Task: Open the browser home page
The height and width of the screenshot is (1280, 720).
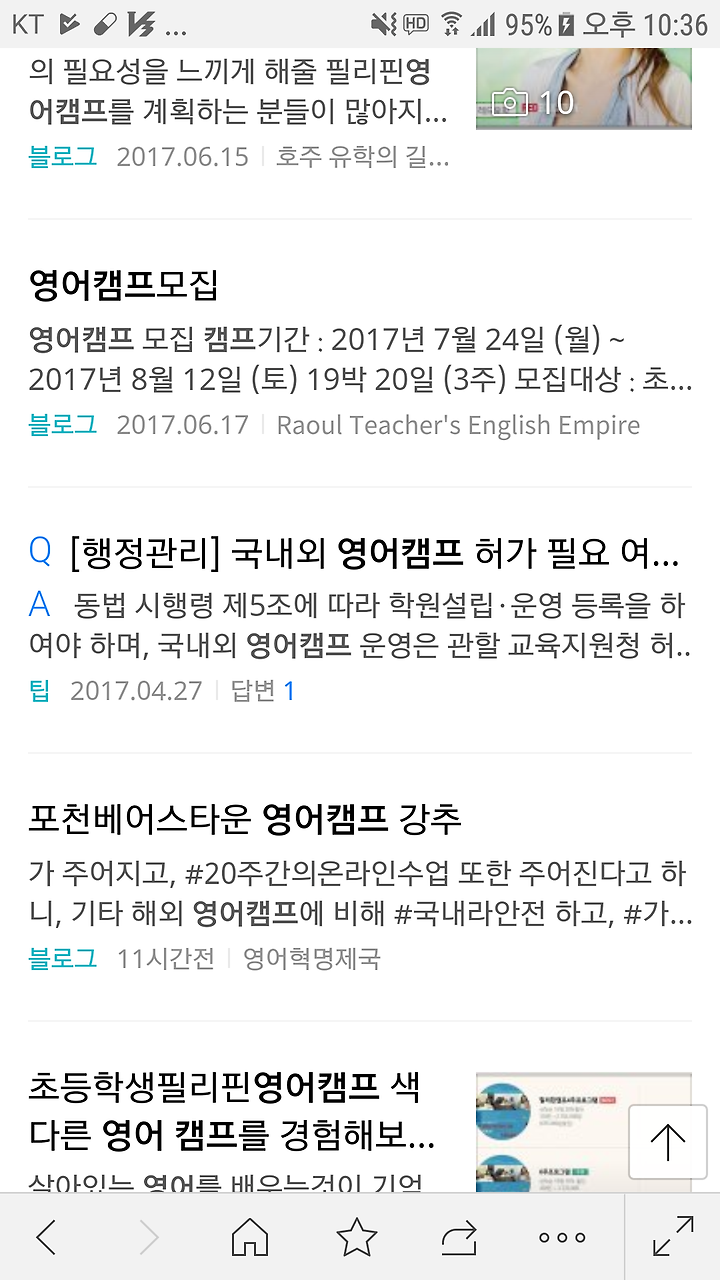Action: pyautogui.click(x=250, y=1237)
